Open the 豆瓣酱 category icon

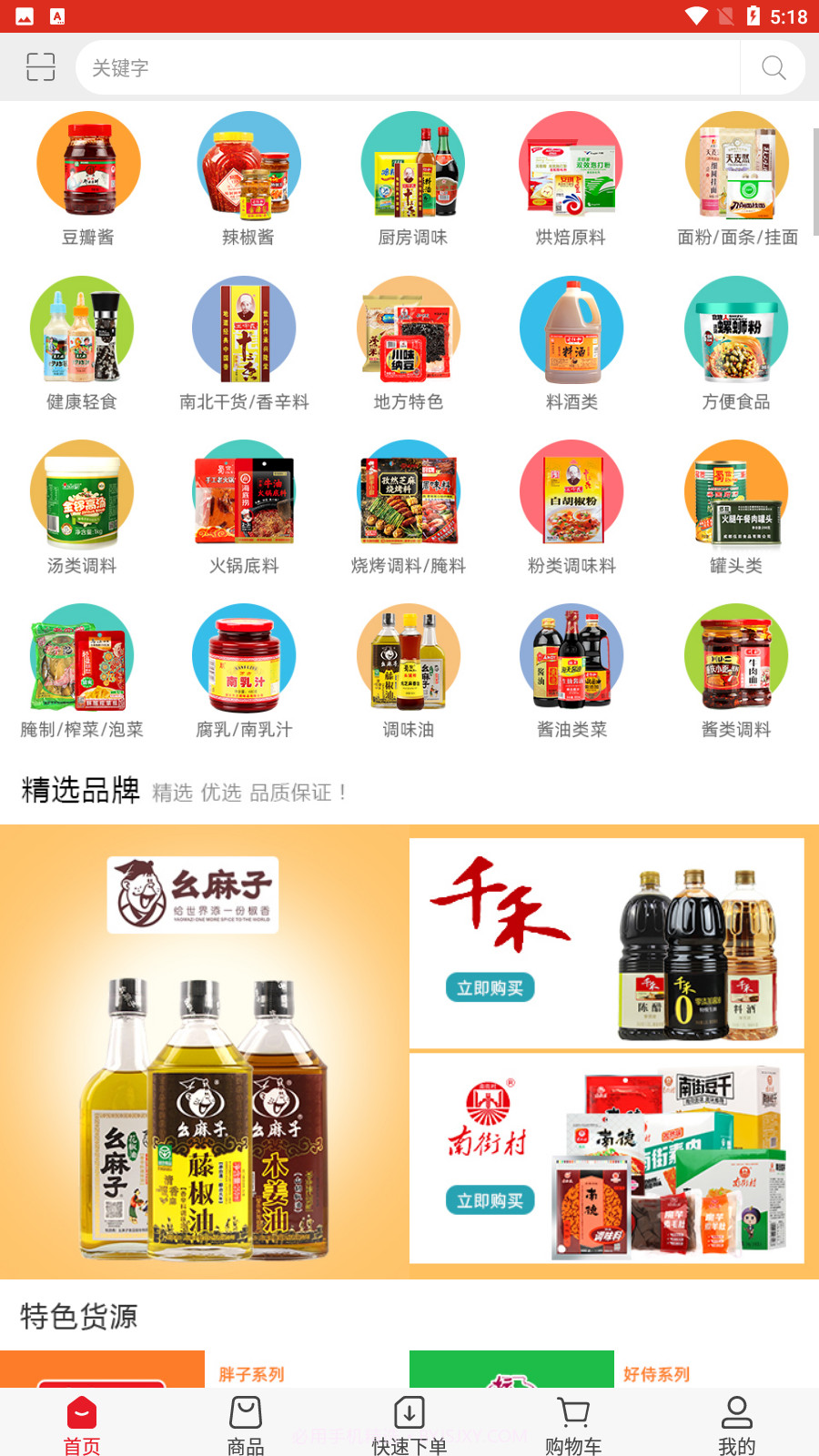[88, 164]
